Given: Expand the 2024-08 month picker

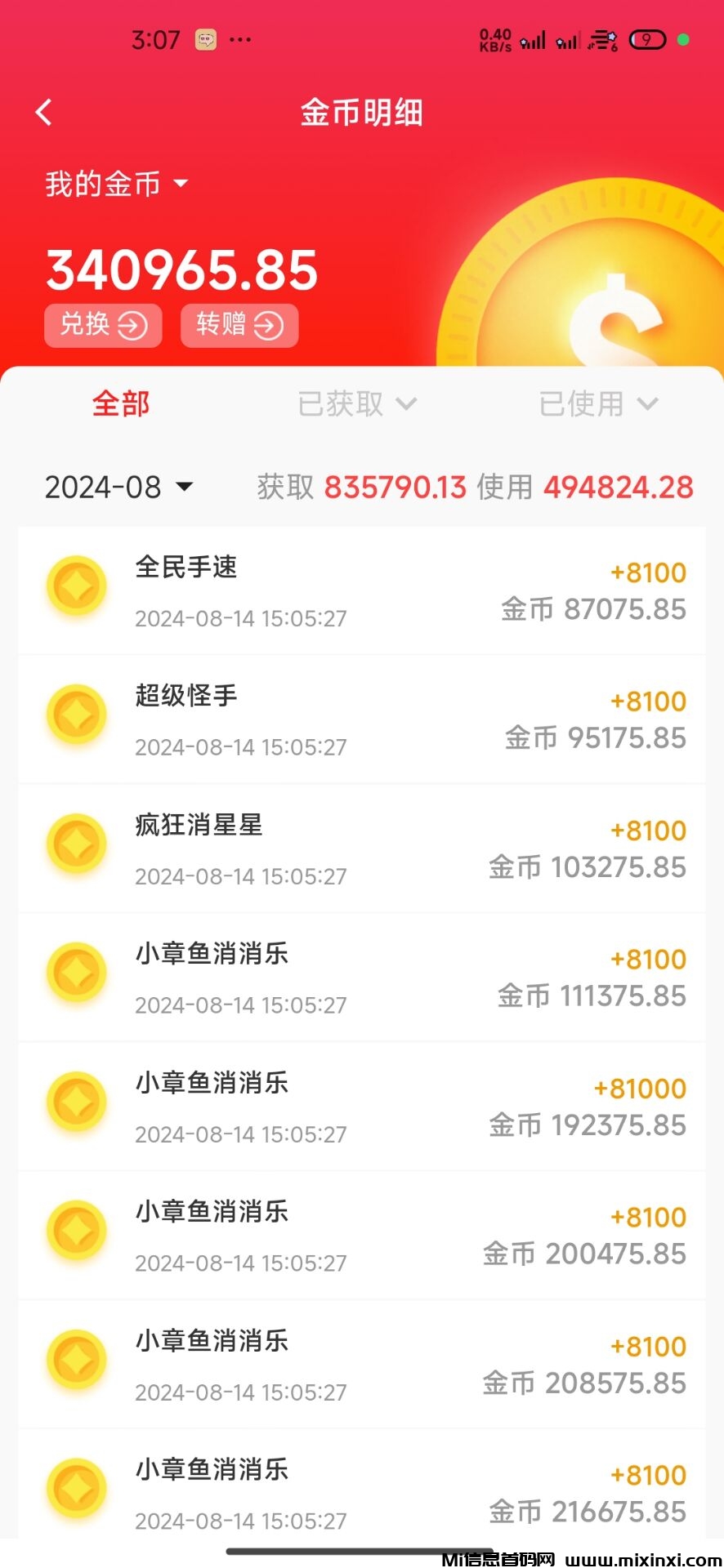Looking at the screenshot, I should (119, 487).
